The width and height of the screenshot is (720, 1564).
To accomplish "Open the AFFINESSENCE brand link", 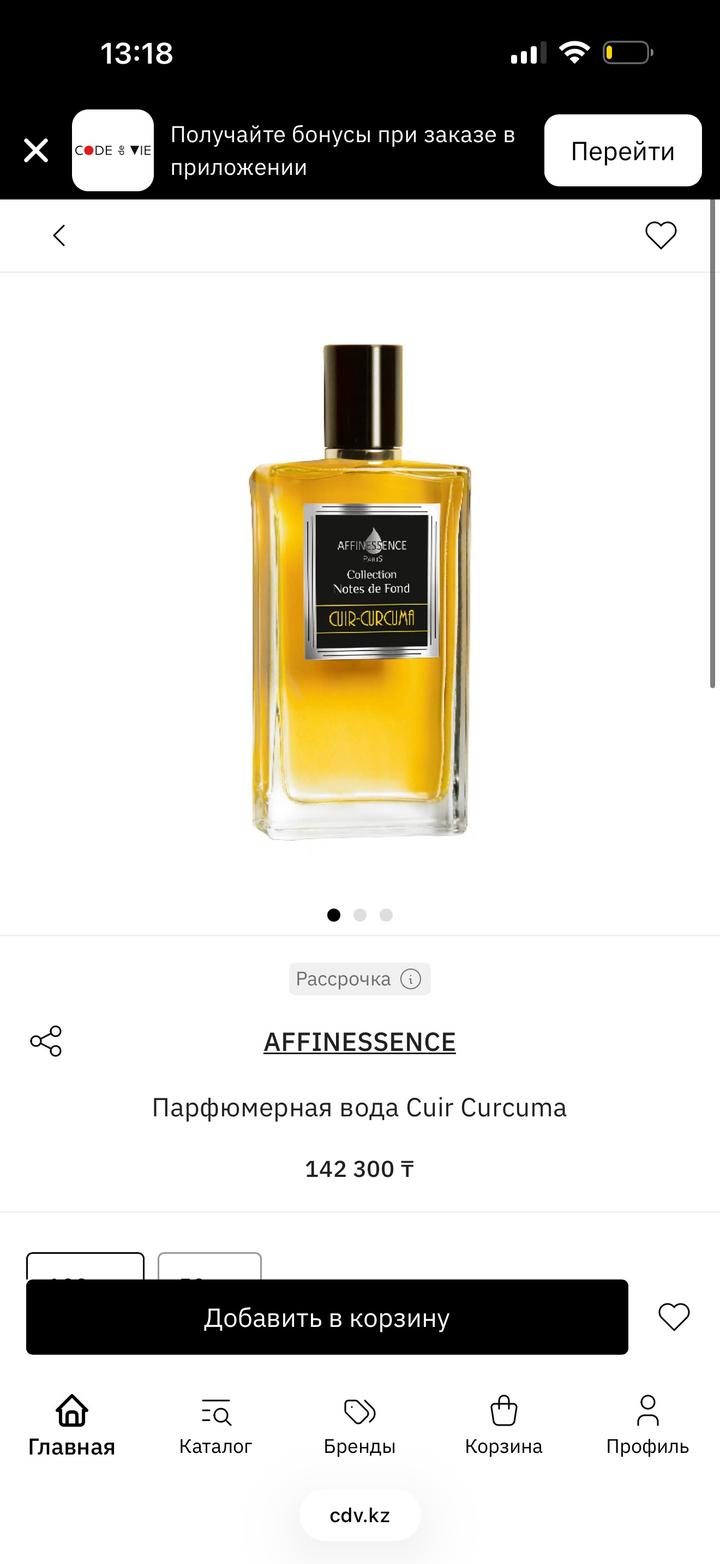I will click(x=360, y=1042).
